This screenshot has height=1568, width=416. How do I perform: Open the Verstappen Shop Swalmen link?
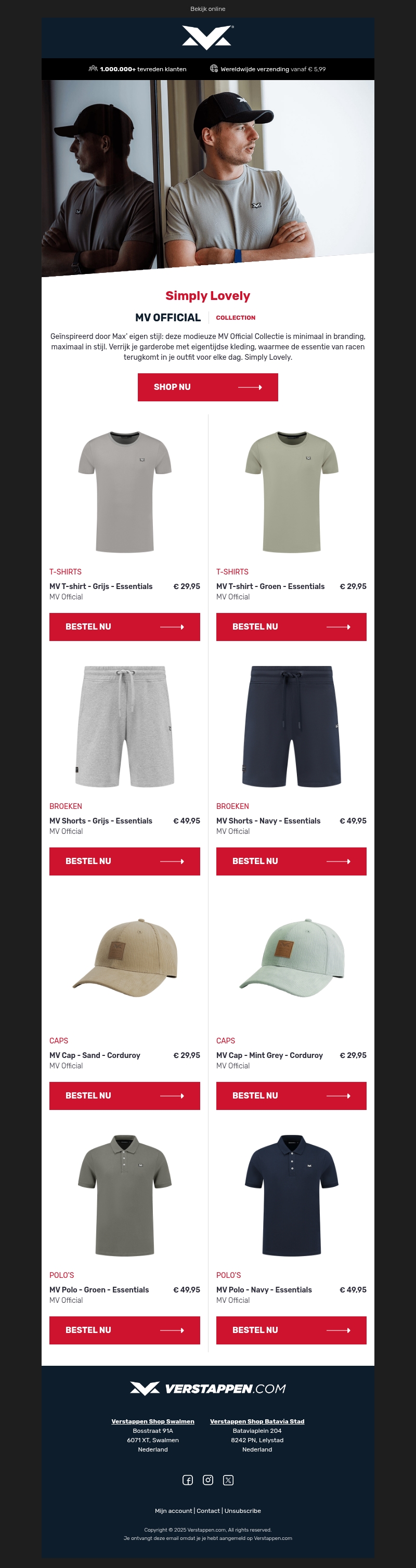coord(153,1421)
